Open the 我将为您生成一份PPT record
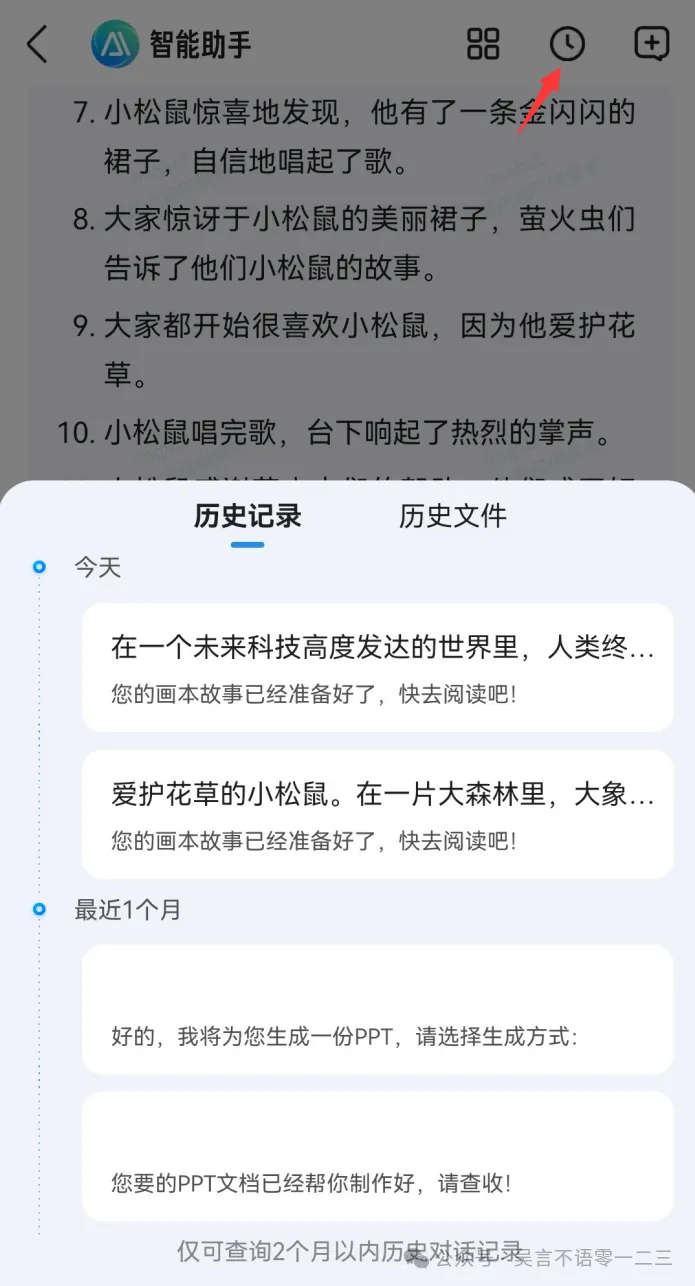This screenshot has width=695, height=1286. click(377, 1009)
